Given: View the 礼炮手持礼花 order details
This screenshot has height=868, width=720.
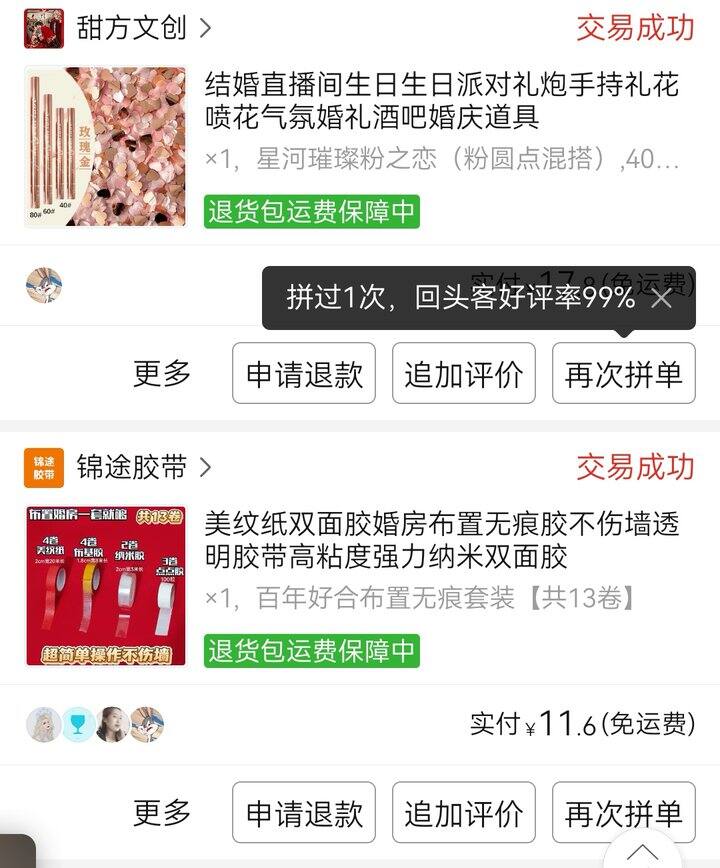Looking at the screenshot, I should point(441,100).
